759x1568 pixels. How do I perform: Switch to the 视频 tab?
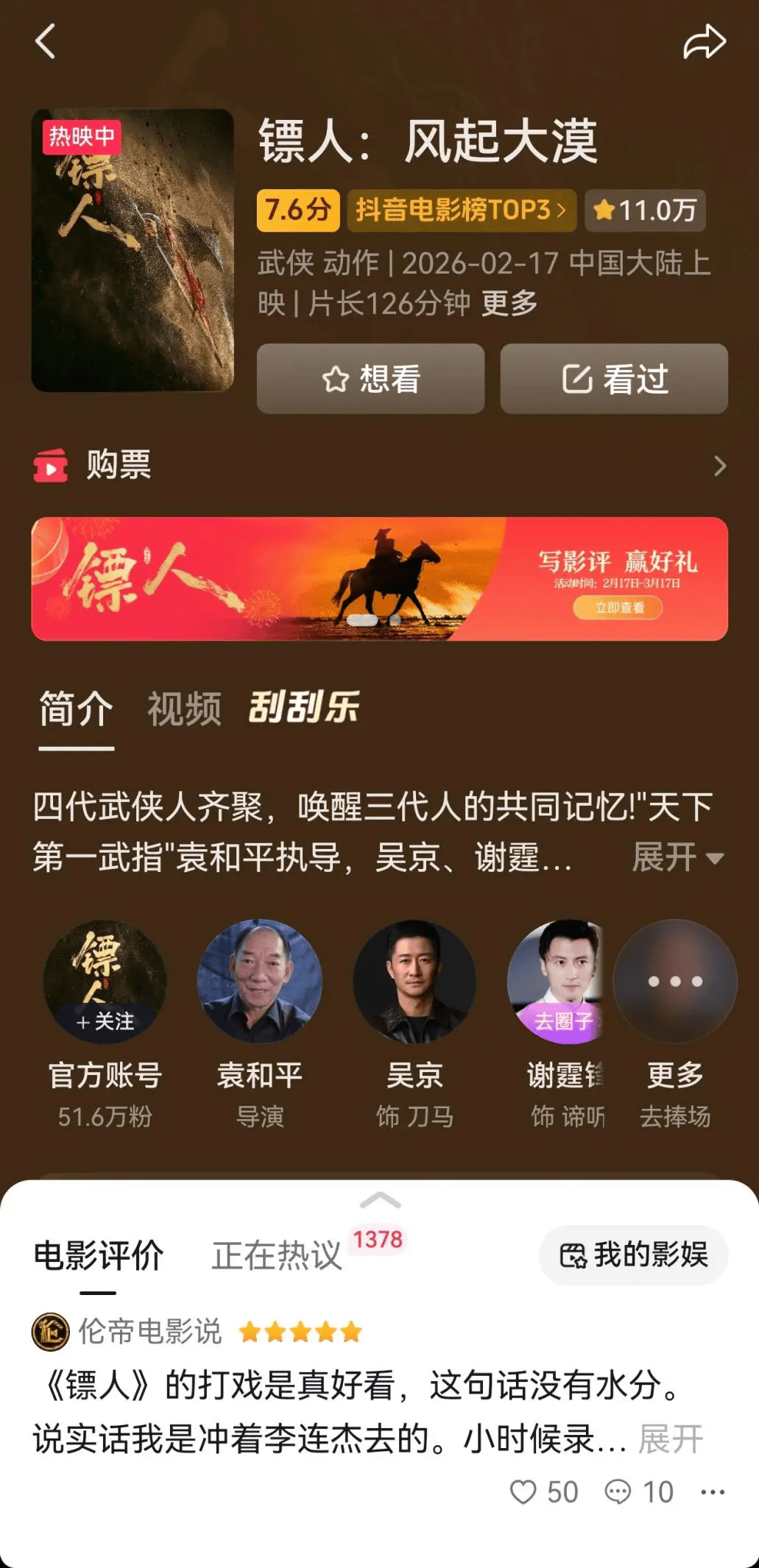[184, 709]
